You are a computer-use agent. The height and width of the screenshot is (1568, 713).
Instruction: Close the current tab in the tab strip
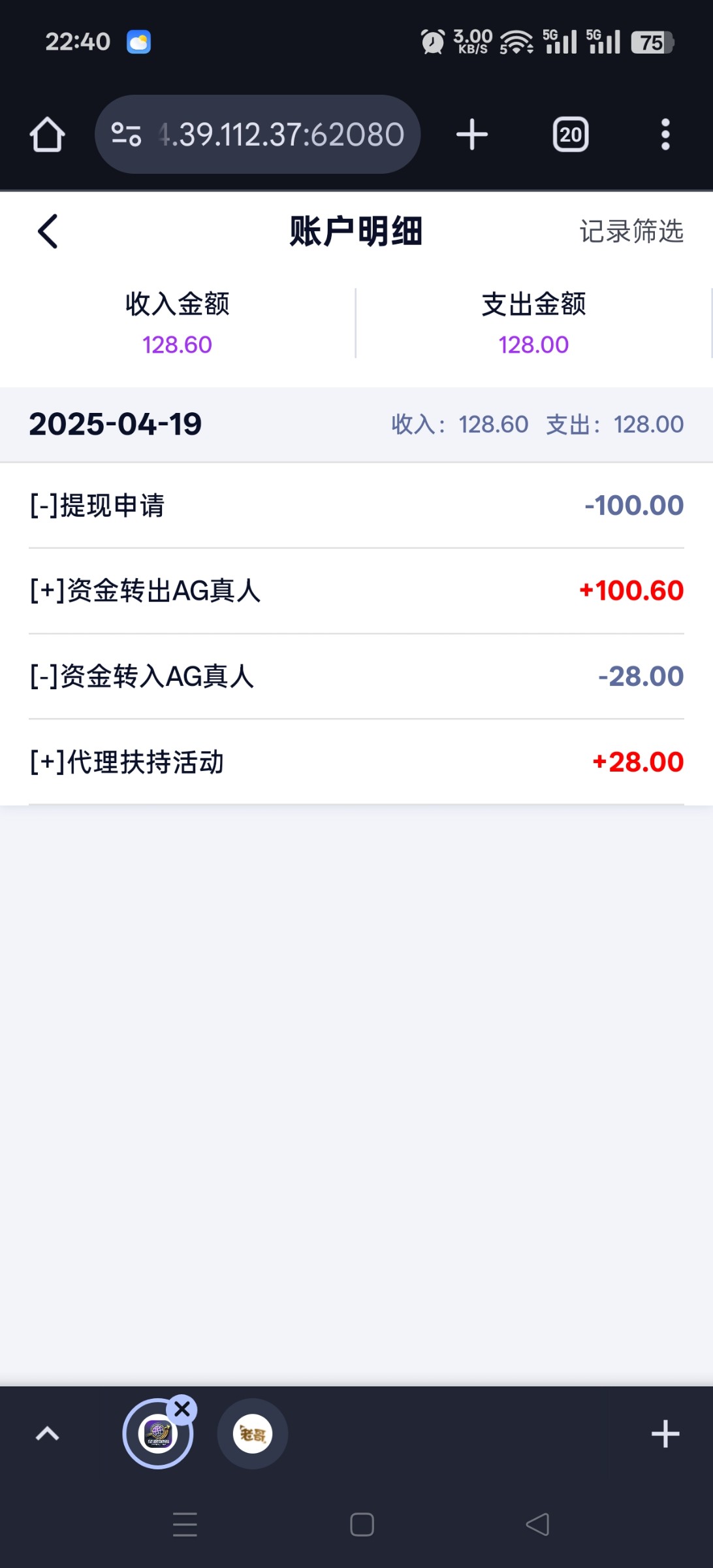pos(182,1410)
